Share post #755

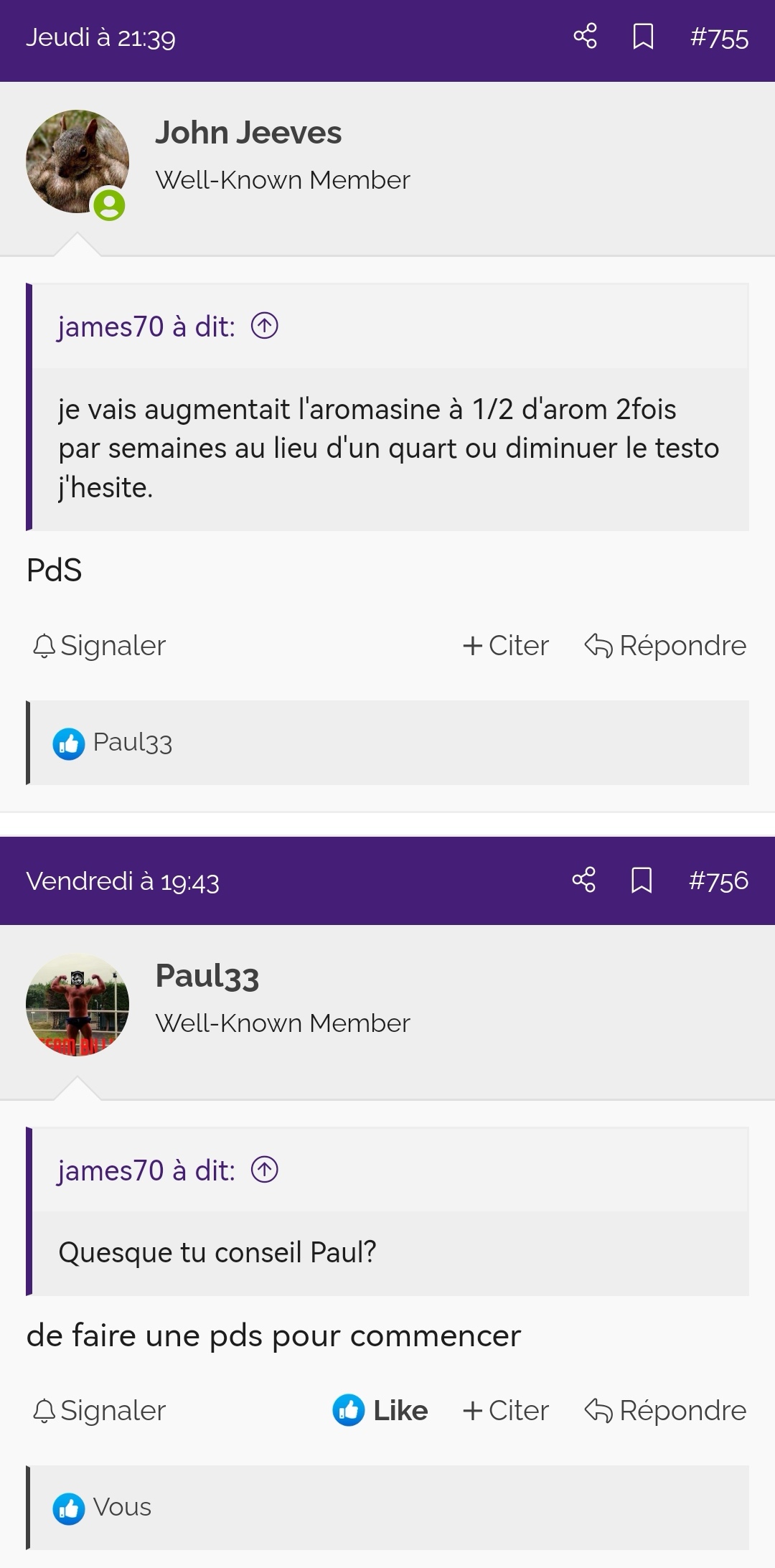click(x=585, y=36)
